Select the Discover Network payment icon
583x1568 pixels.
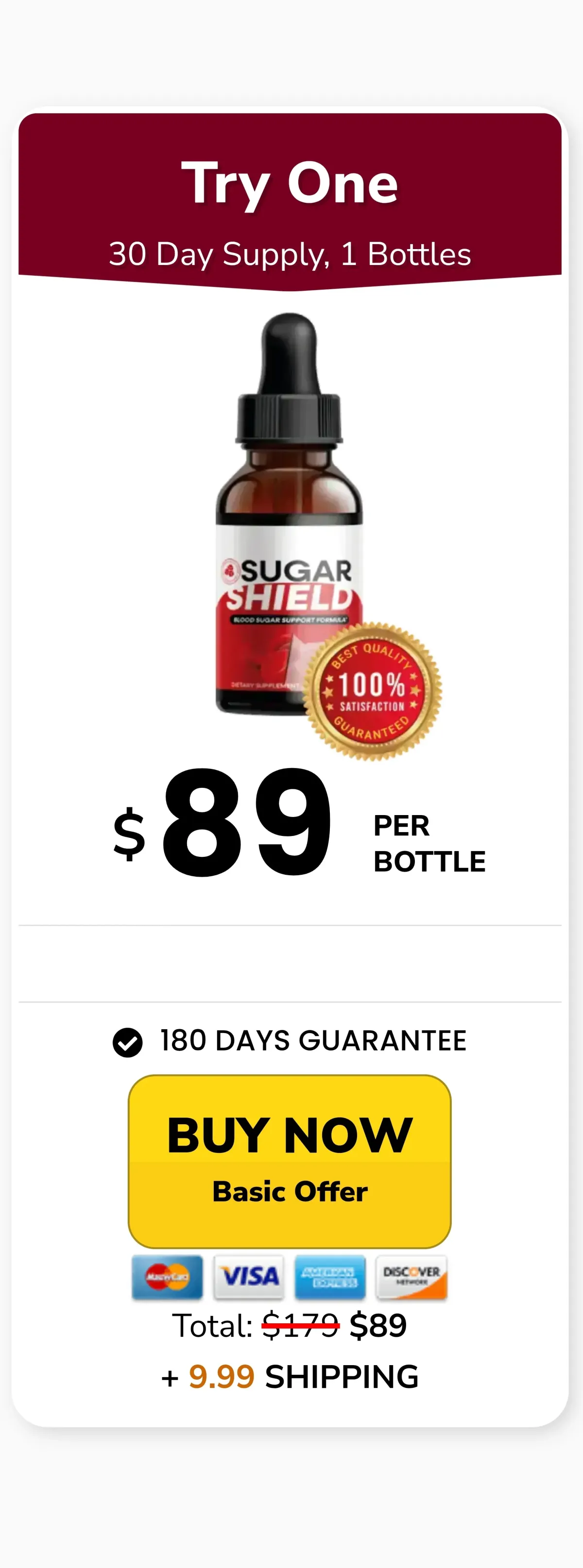(x=412, y=1276)
